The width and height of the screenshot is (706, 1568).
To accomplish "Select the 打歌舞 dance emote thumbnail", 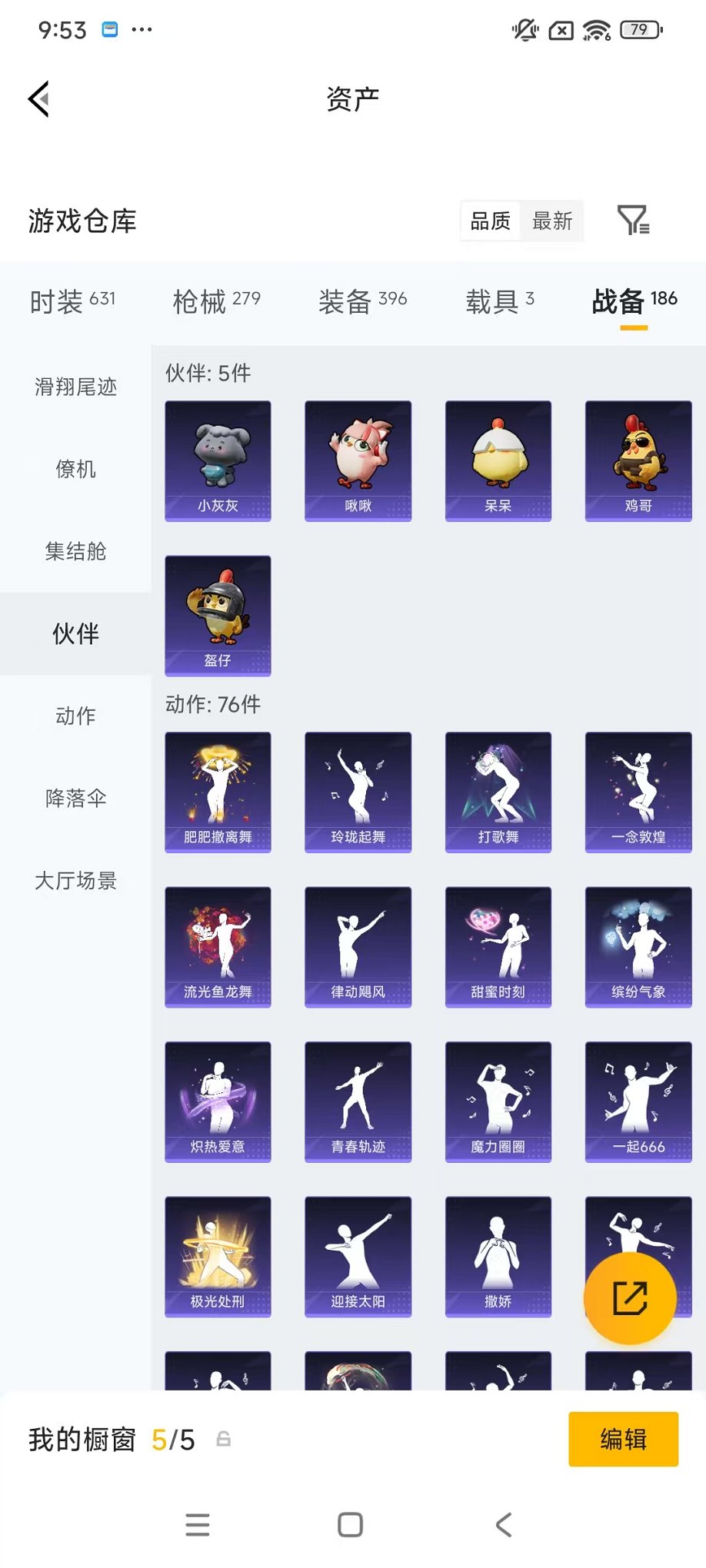I will [x=498, y=792].
